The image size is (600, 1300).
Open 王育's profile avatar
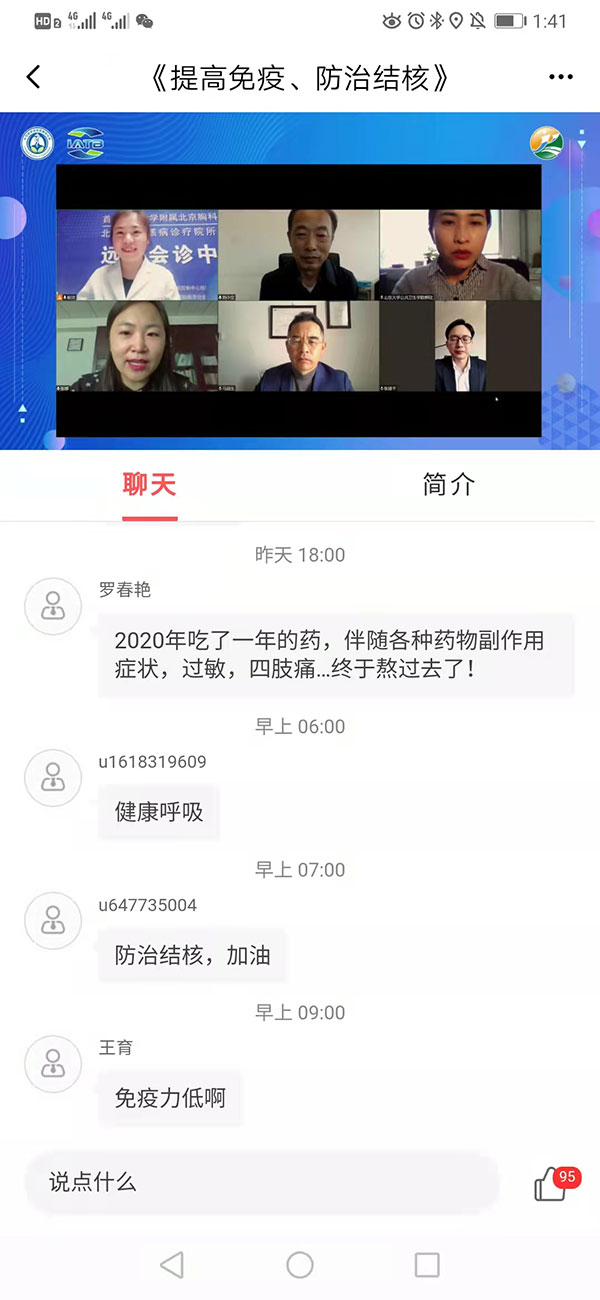tap(53, 1064)
